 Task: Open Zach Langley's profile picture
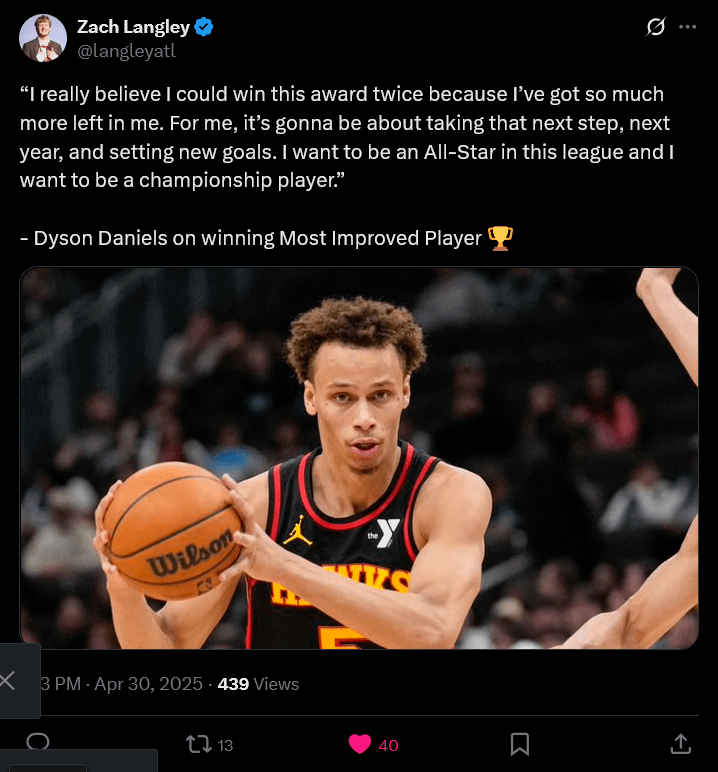(x=42, y=38)
